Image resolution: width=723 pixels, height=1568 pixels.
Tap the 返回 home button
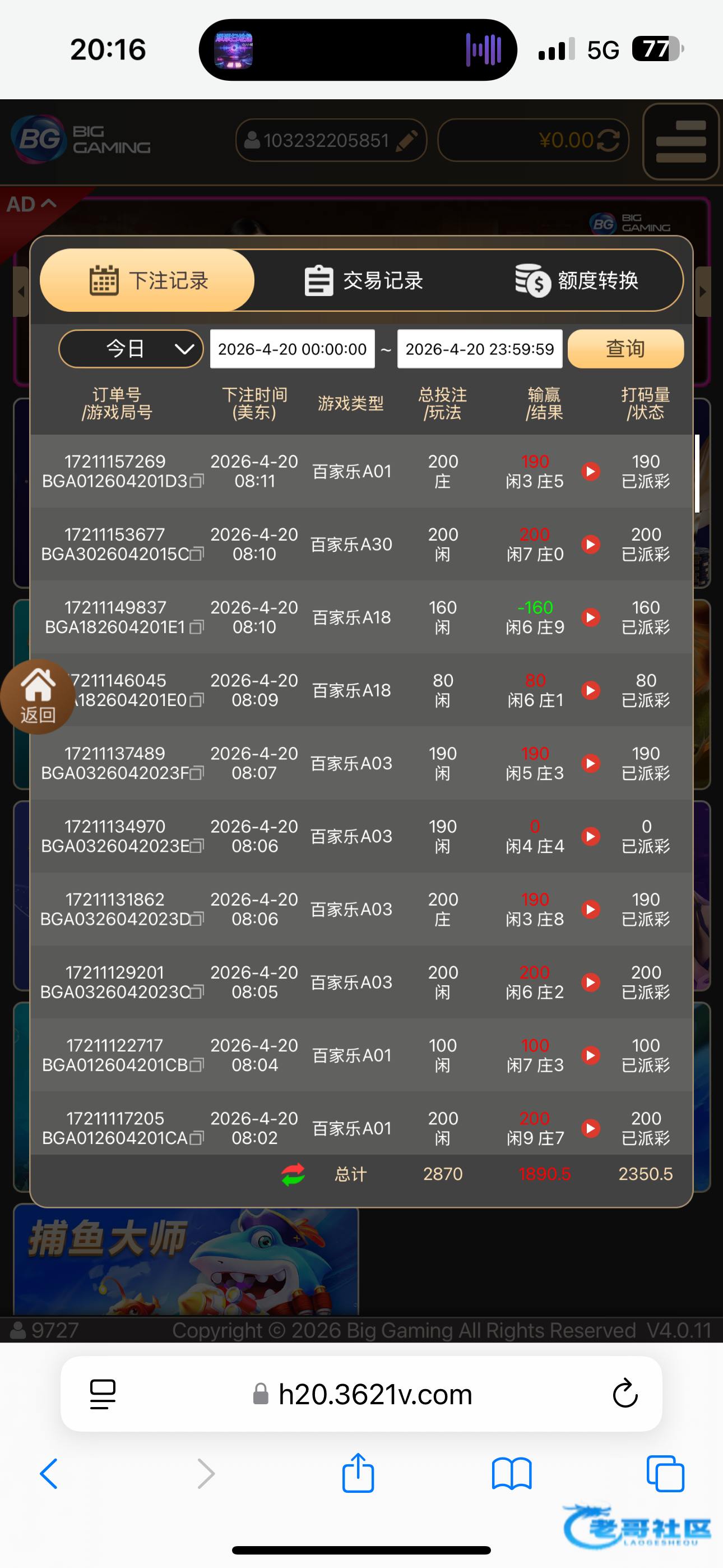tap(38, 697)
